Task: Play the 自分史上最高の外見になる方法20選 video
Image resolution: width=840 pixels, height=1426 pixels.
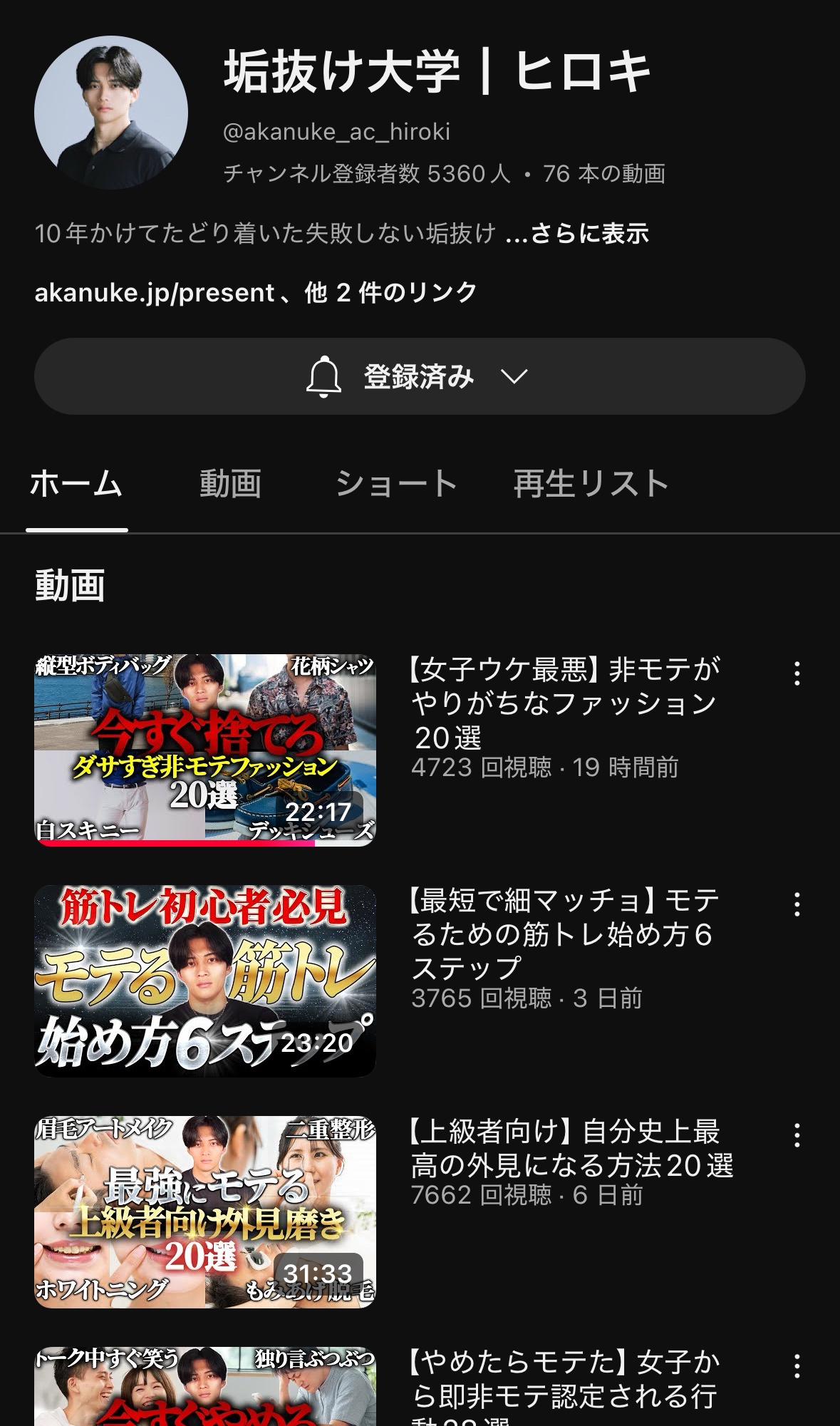Action: click(205, 1211)
